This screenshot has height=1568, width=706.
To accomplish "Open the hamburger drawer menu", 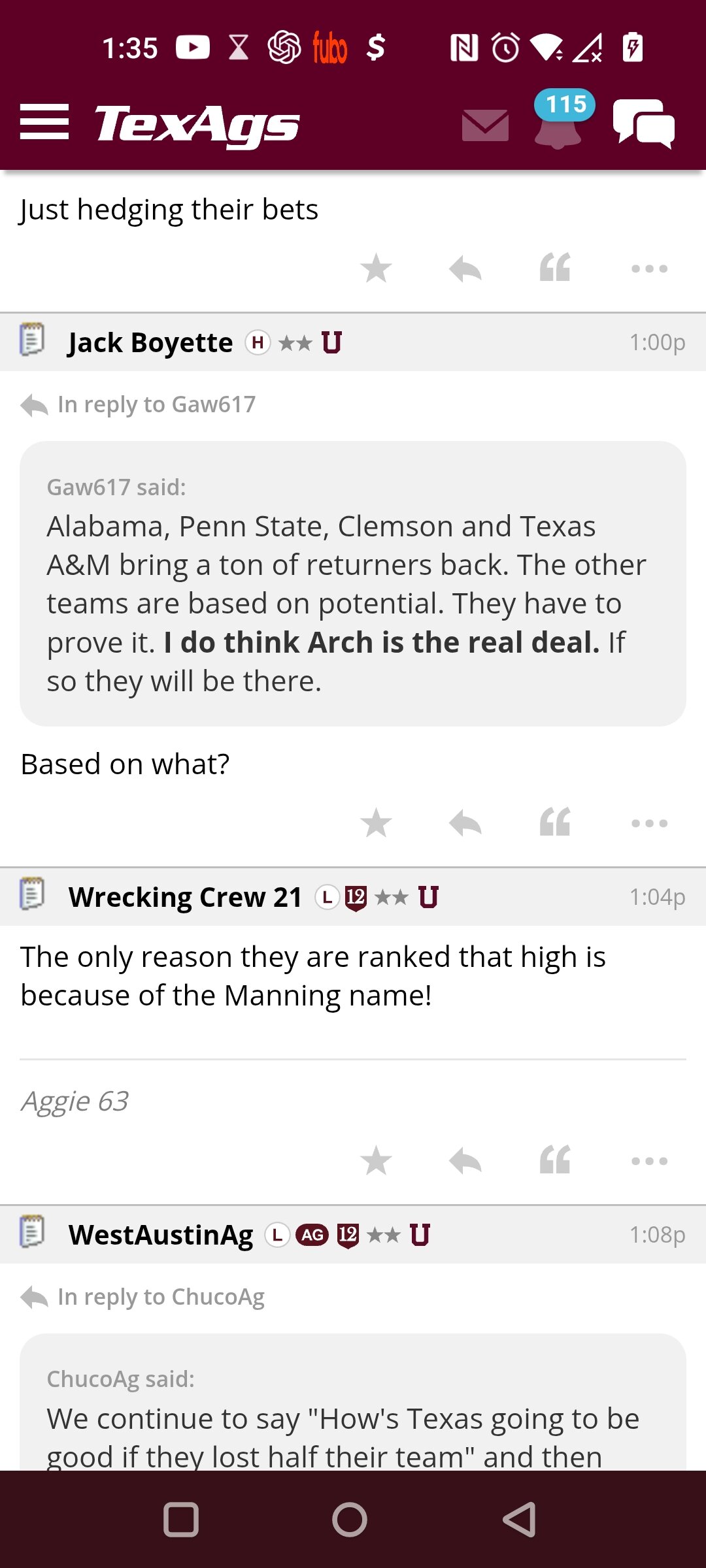I will (44, 122).
